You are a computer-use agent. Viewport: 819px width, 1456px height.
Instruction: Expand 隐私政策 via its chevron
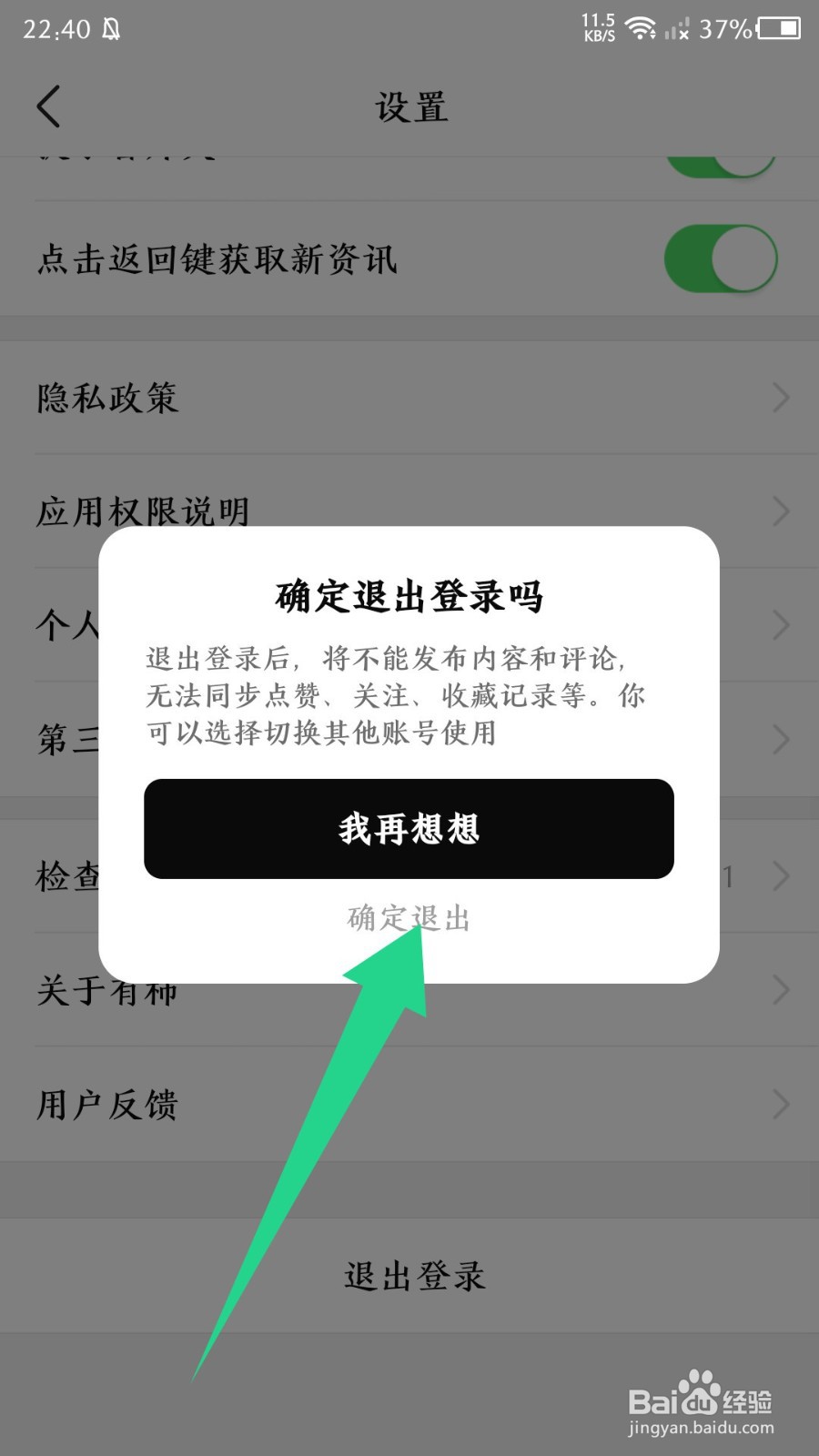[781, 398]
